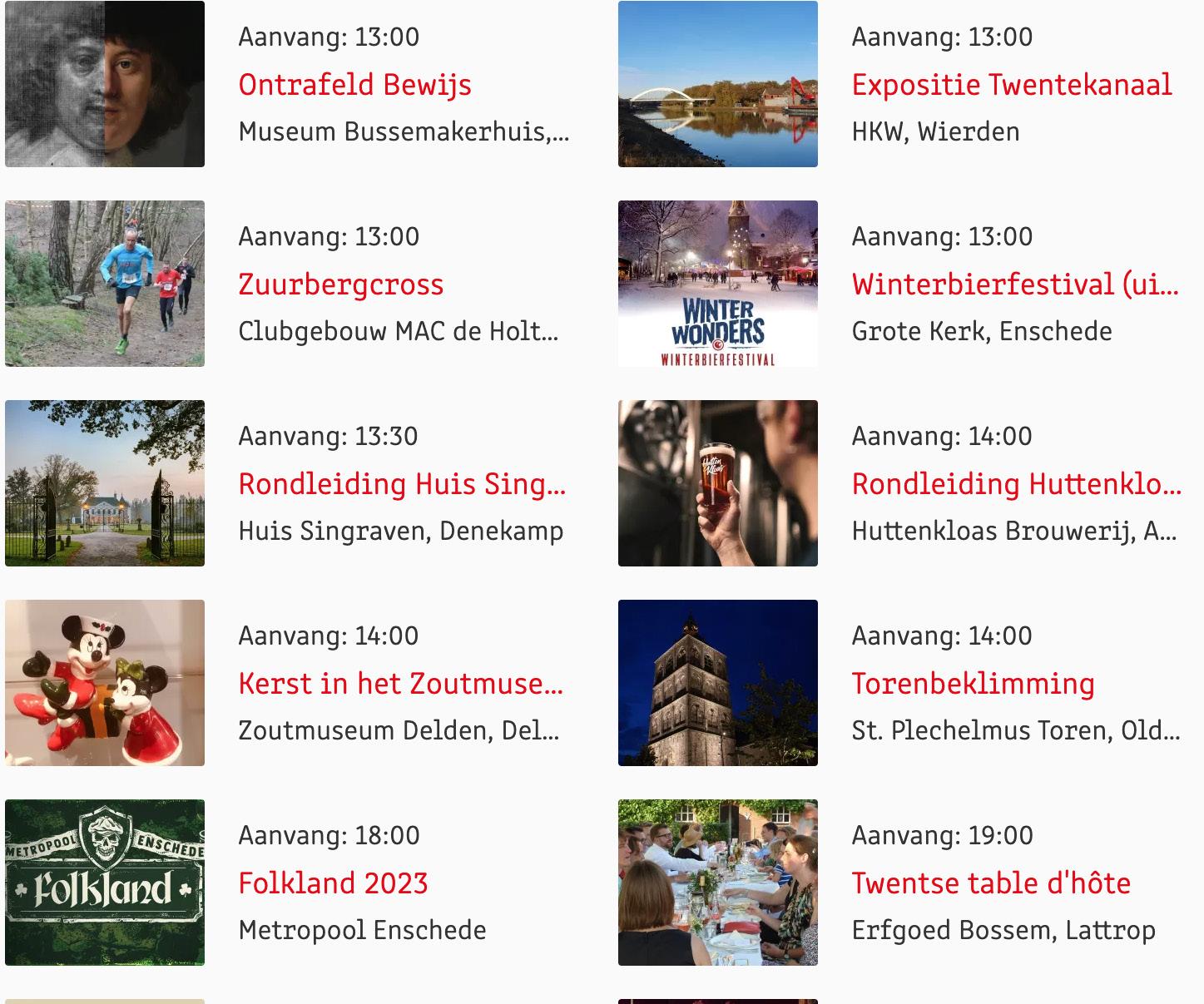Tap the trail runners photo
Screen dimensions: 1204x1004
coord(105,284)
